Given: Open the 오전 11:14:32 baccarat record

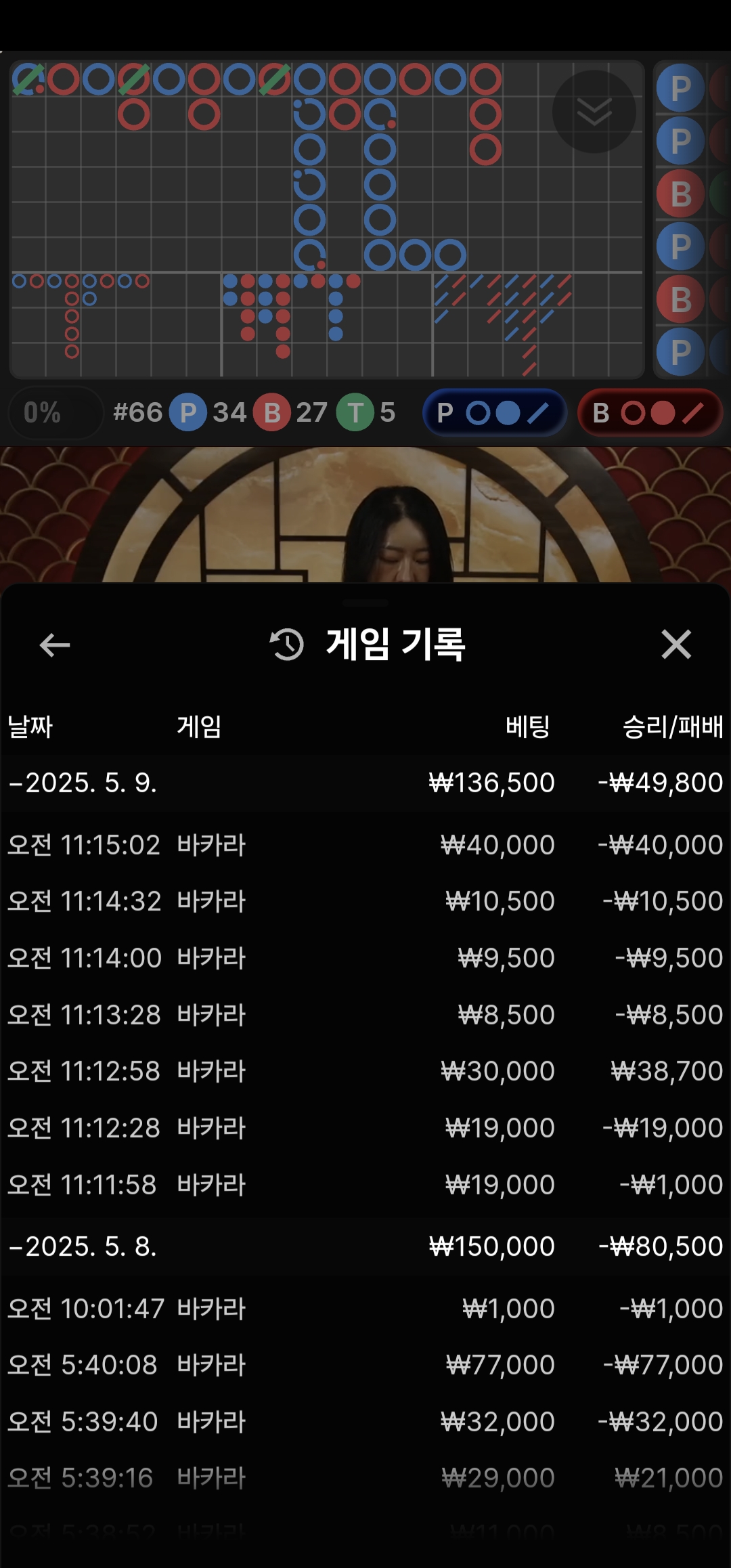Looking at the screenshot, I should (x=365, y=901).
